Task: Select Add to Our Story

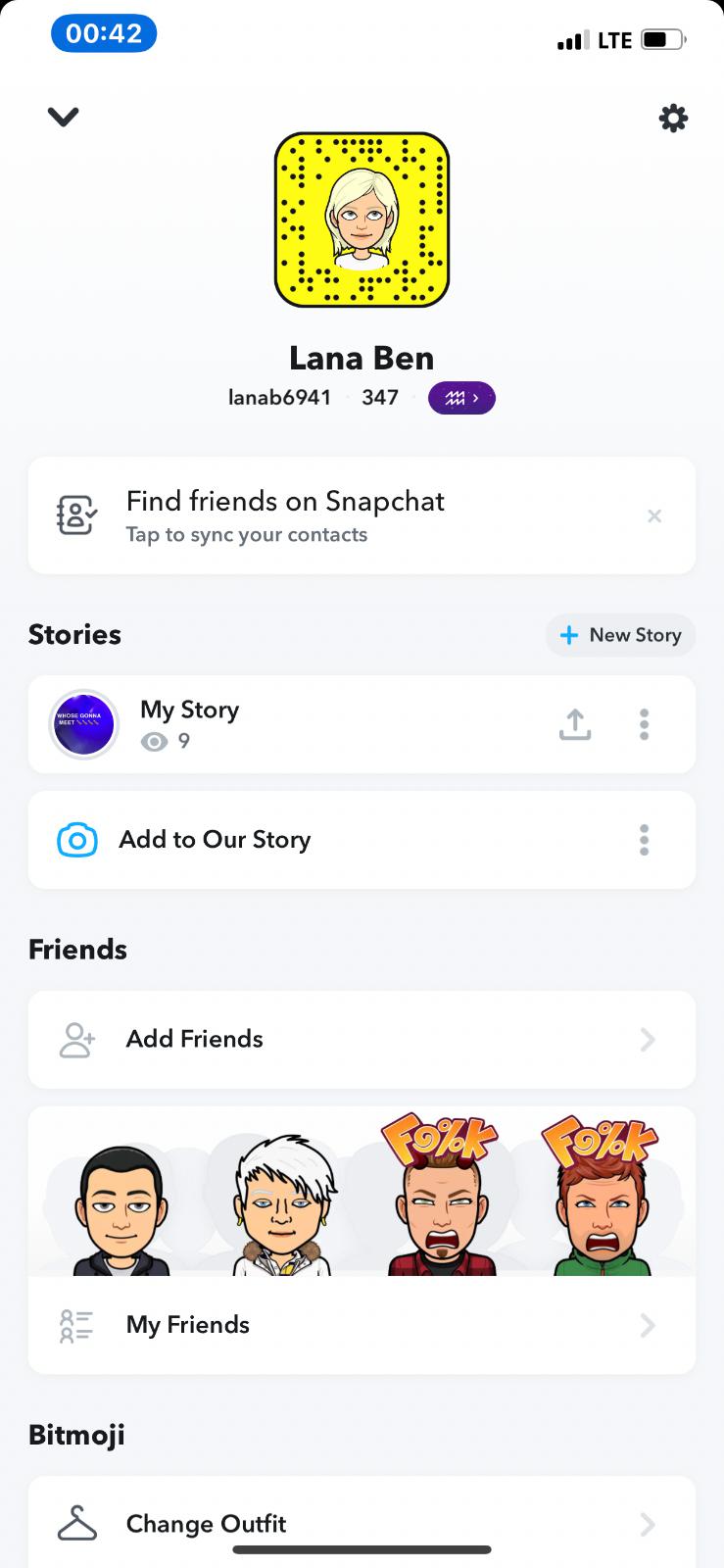Action: coord(216,840)
